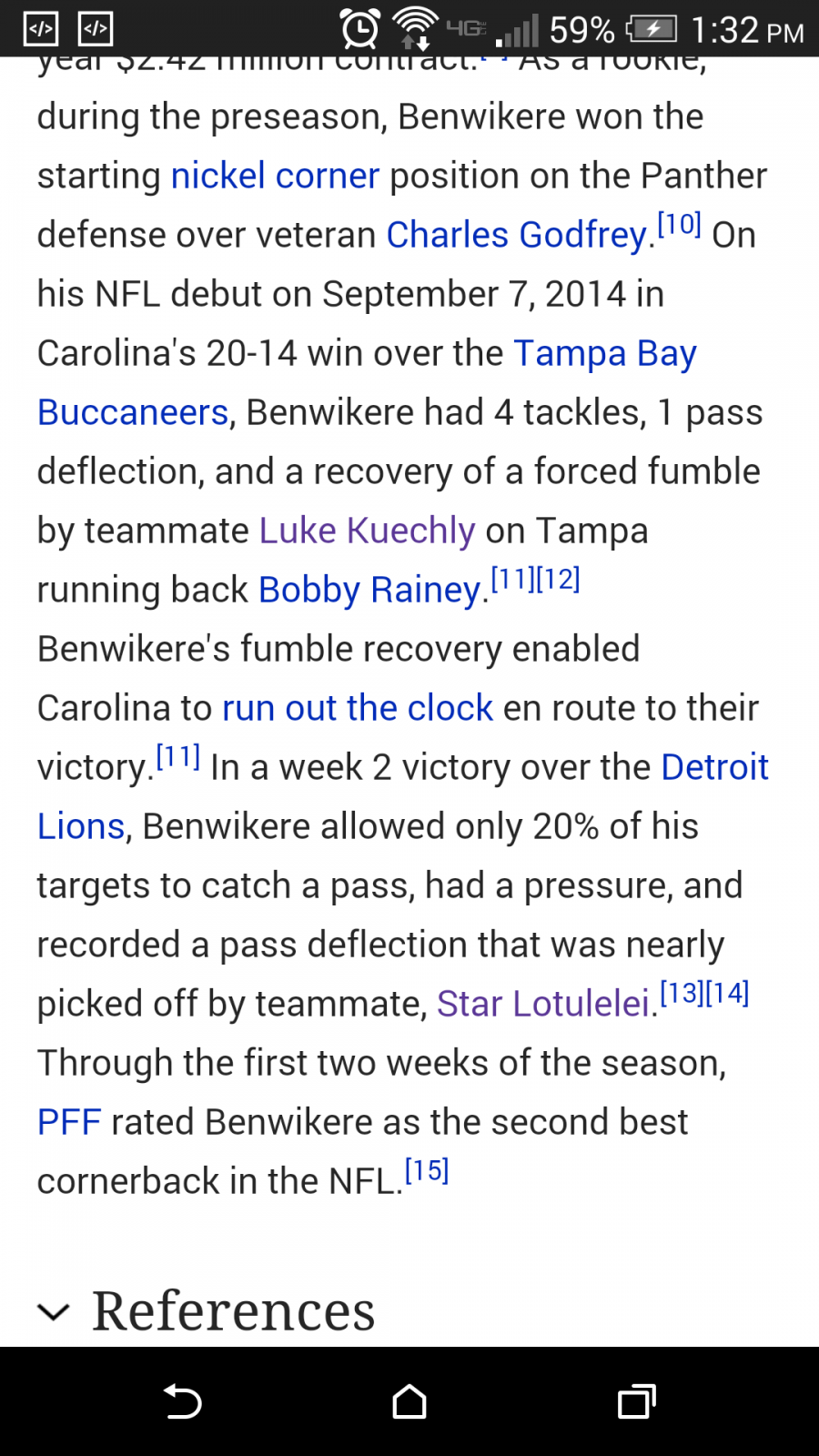The width and height of the screenshot is (819, 1456).
Task: Open the run out the clock link
Action: click(358, 708)
